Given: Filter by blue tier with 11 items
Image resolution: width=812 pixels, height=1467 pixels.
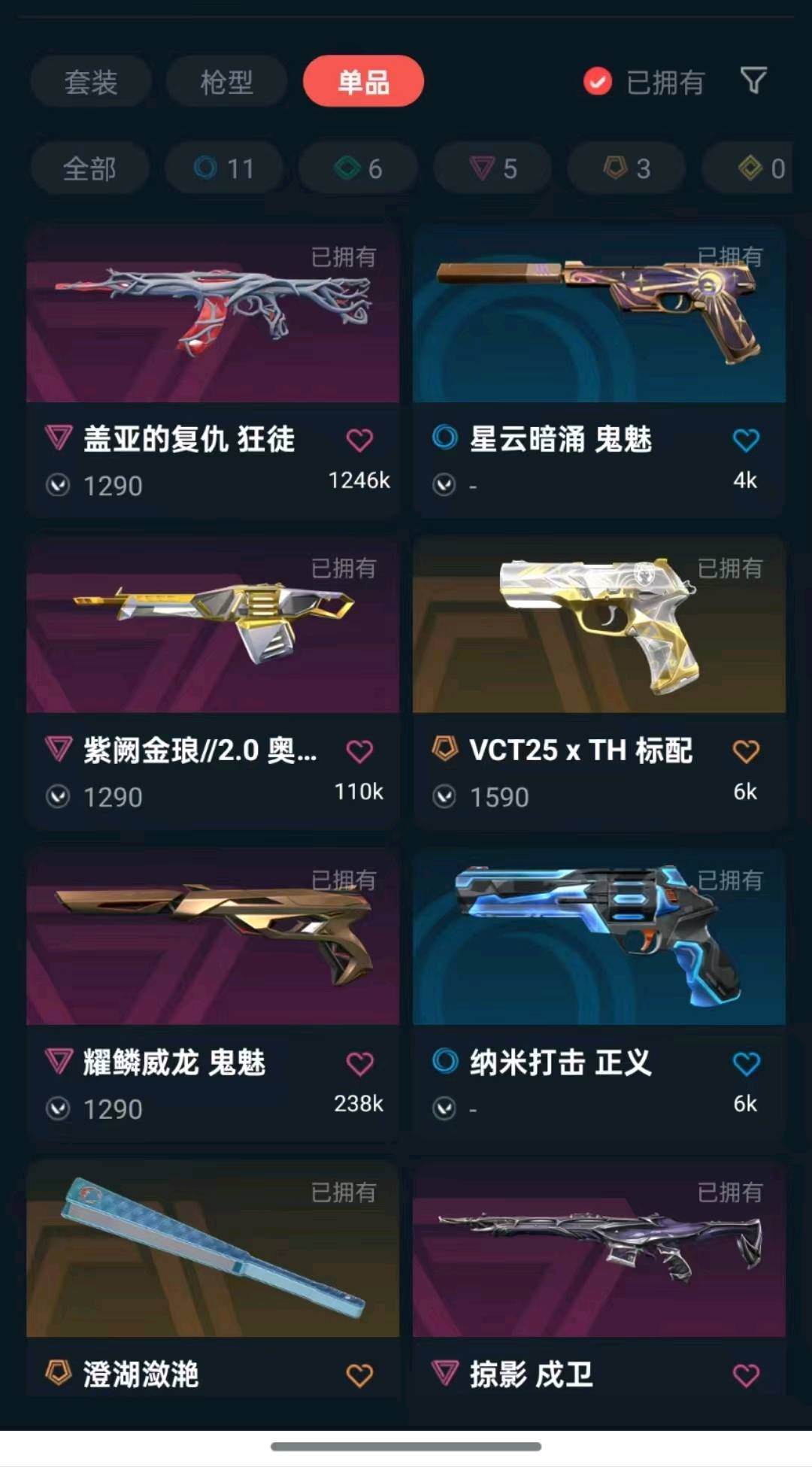Looking at the screenshot, I should pos(224,168).
